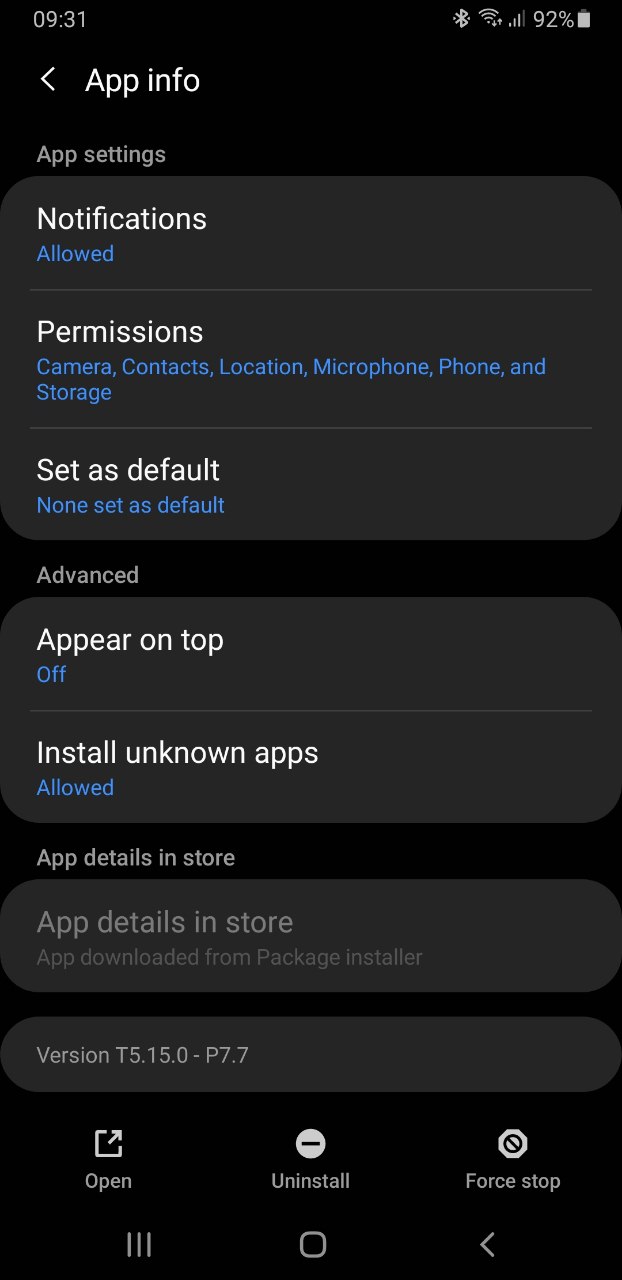The image size is (622, 1280).
Task: Open Install unknown apps setting
Action: [x=310, y=768]
